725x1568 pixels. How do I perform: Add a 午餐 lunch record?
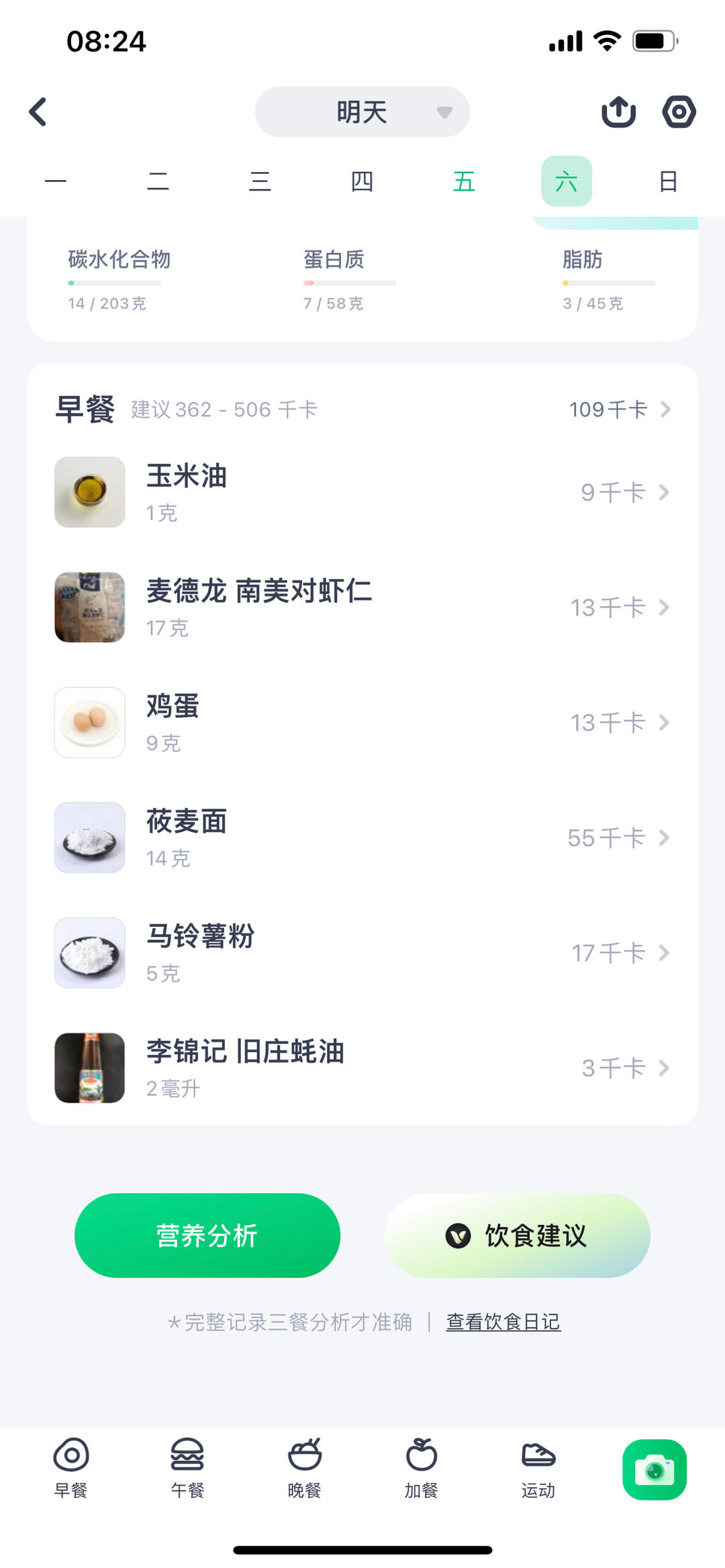[x=187, y=1468]
